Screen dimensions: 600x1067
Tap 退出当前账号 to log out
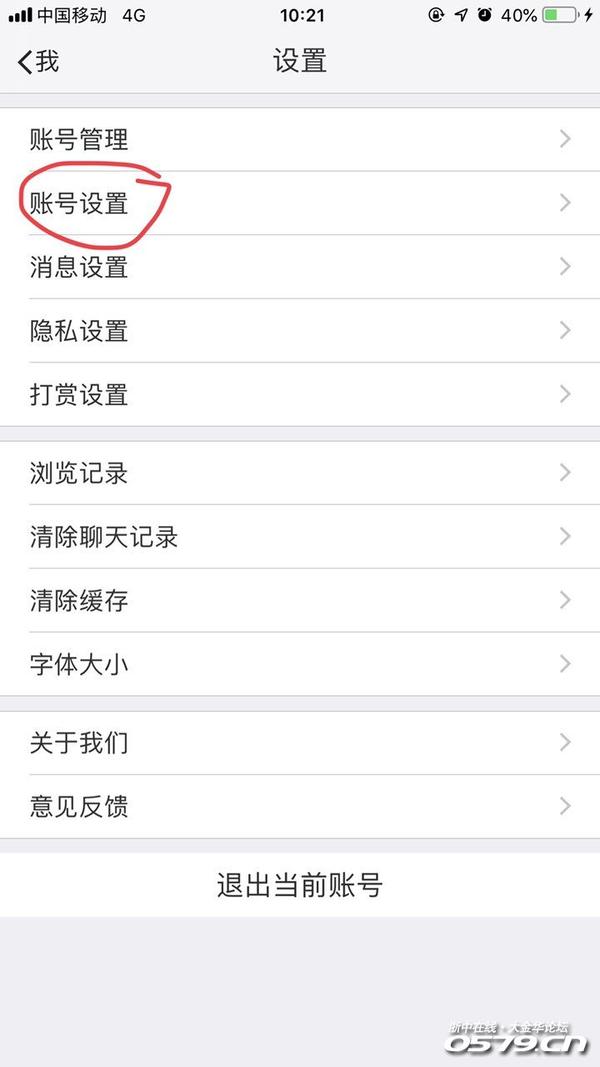click(300, 885)
